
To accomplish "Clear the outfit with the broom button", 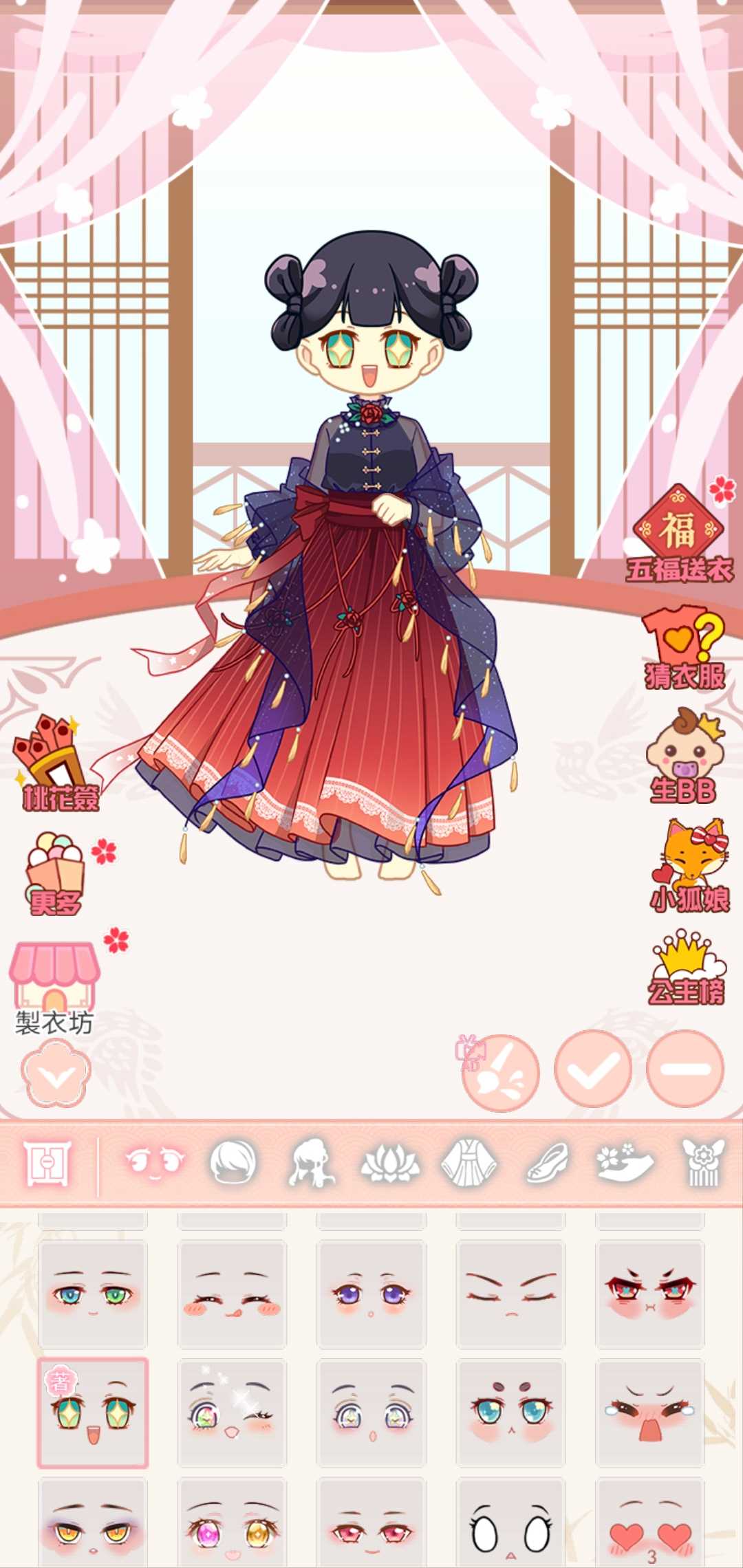I will 500,1072.
